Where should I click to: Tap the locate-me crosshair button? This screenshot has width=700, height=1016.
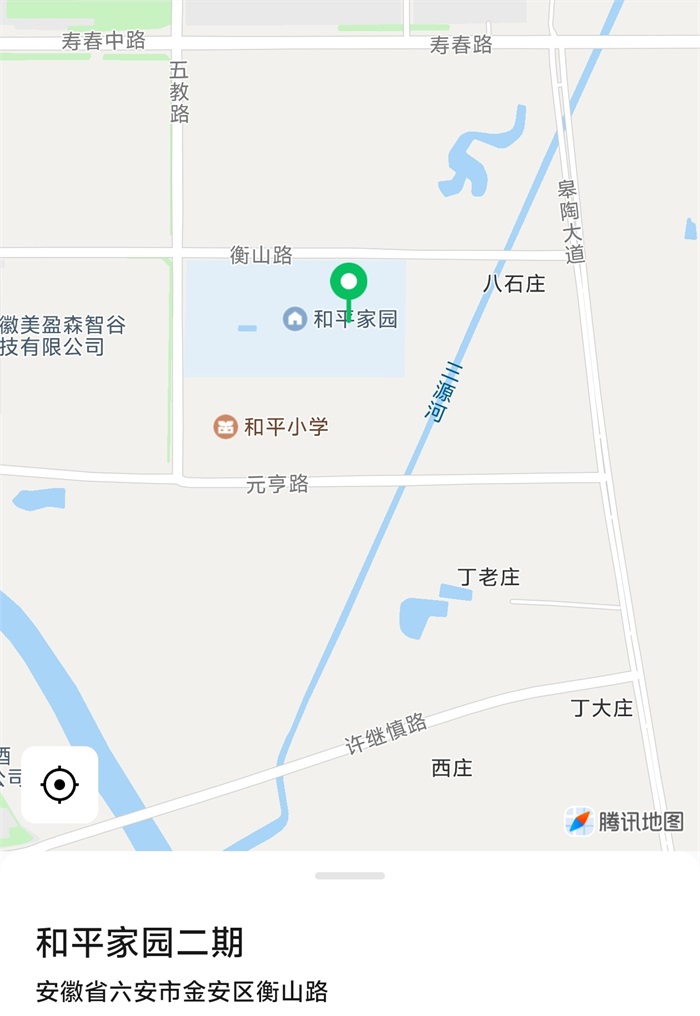(x=60, y=785)
